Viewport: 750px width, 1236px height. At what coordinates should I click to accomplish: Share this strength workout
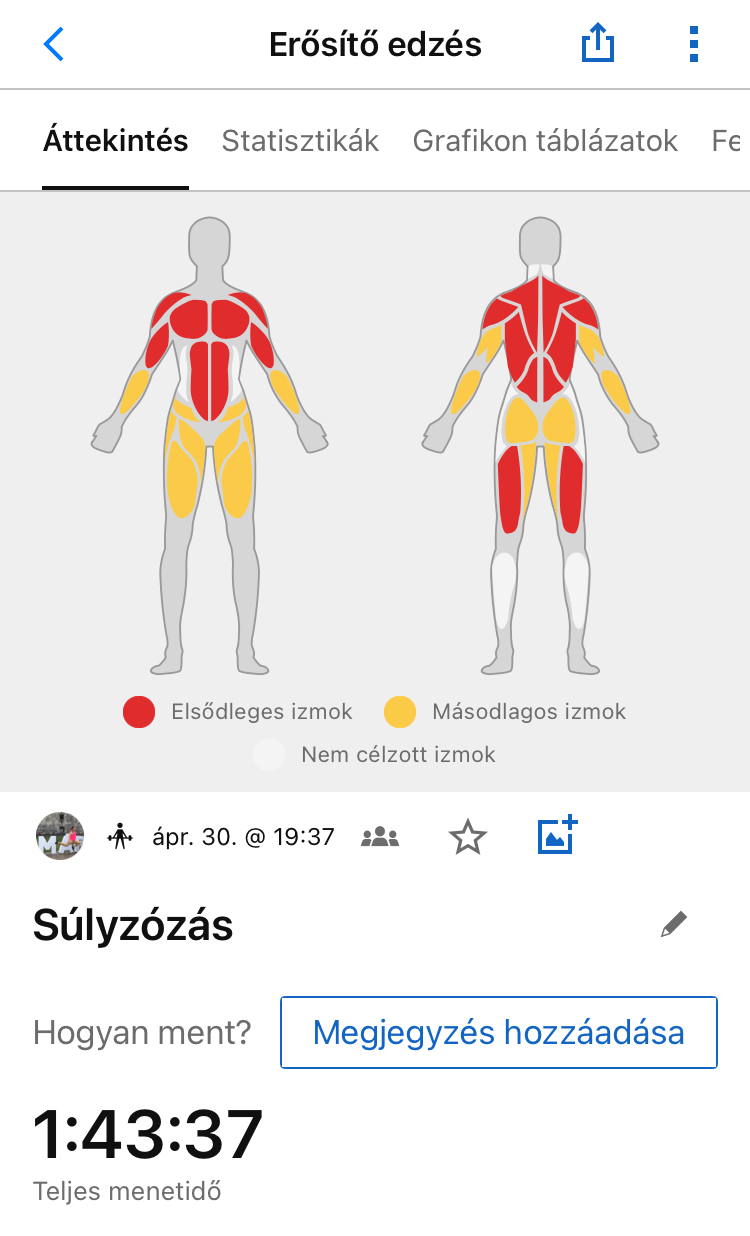[598, 45]
